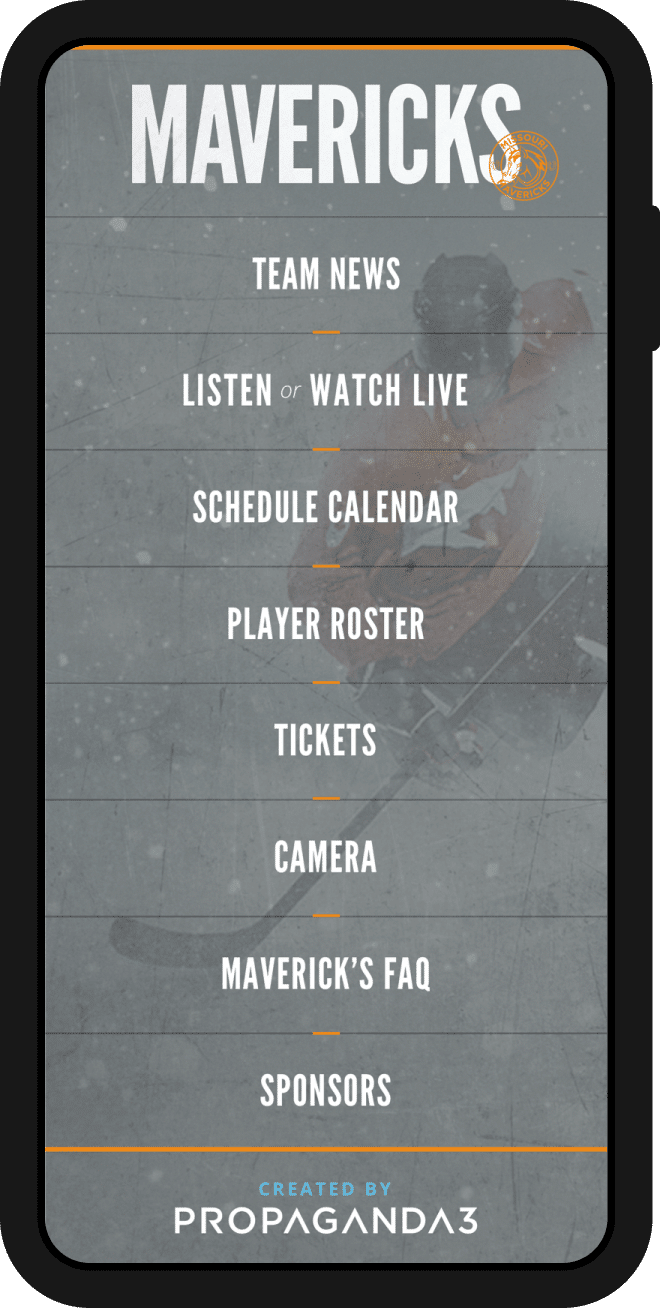Select Listen or Watch Live
Viewport: 660px width, 1309px height.
[x=326, y=391]
